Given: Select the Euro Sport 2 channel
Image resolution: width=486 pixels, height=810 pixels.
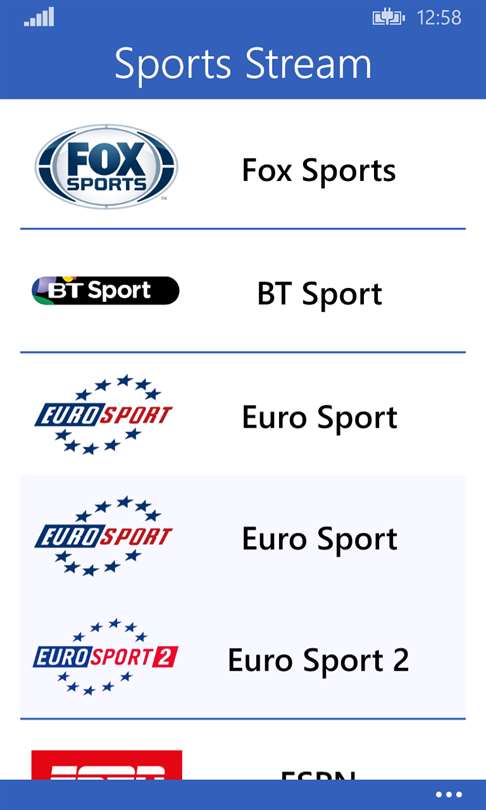Looking at the screenshot, I should (243, 658).
